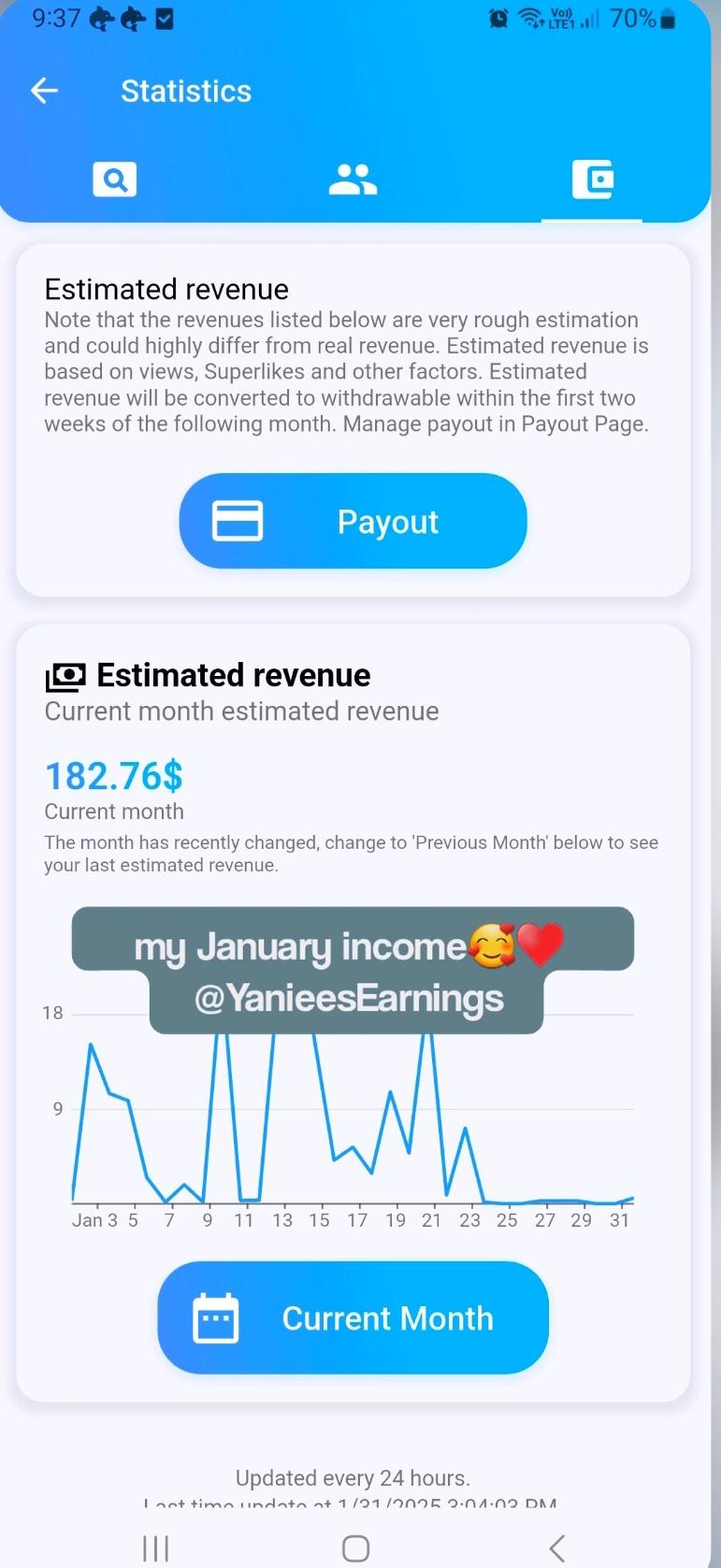
Task: Open the followers statistics tab
Action: click(x=353, y=179)
